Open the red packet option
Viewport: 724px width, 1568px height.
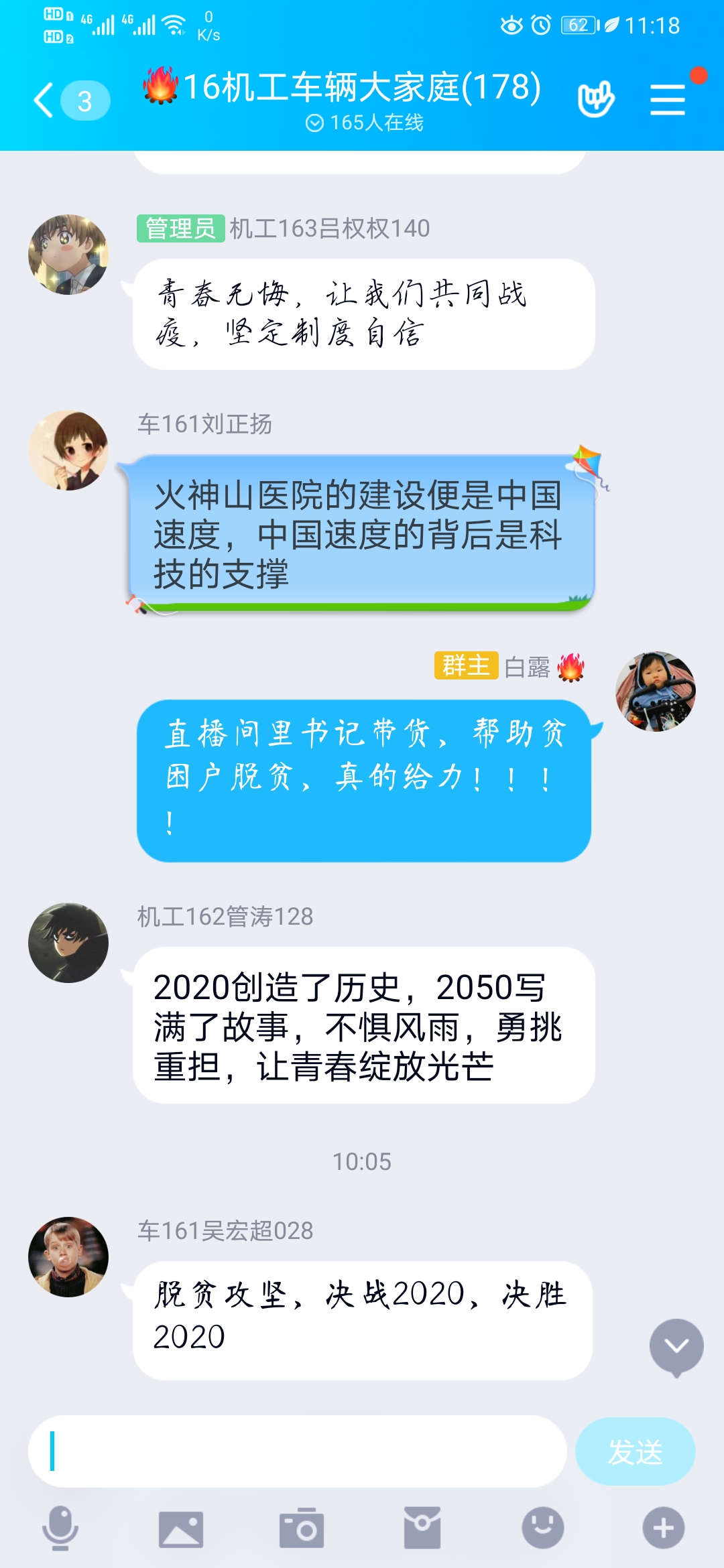click(422, 1528)
